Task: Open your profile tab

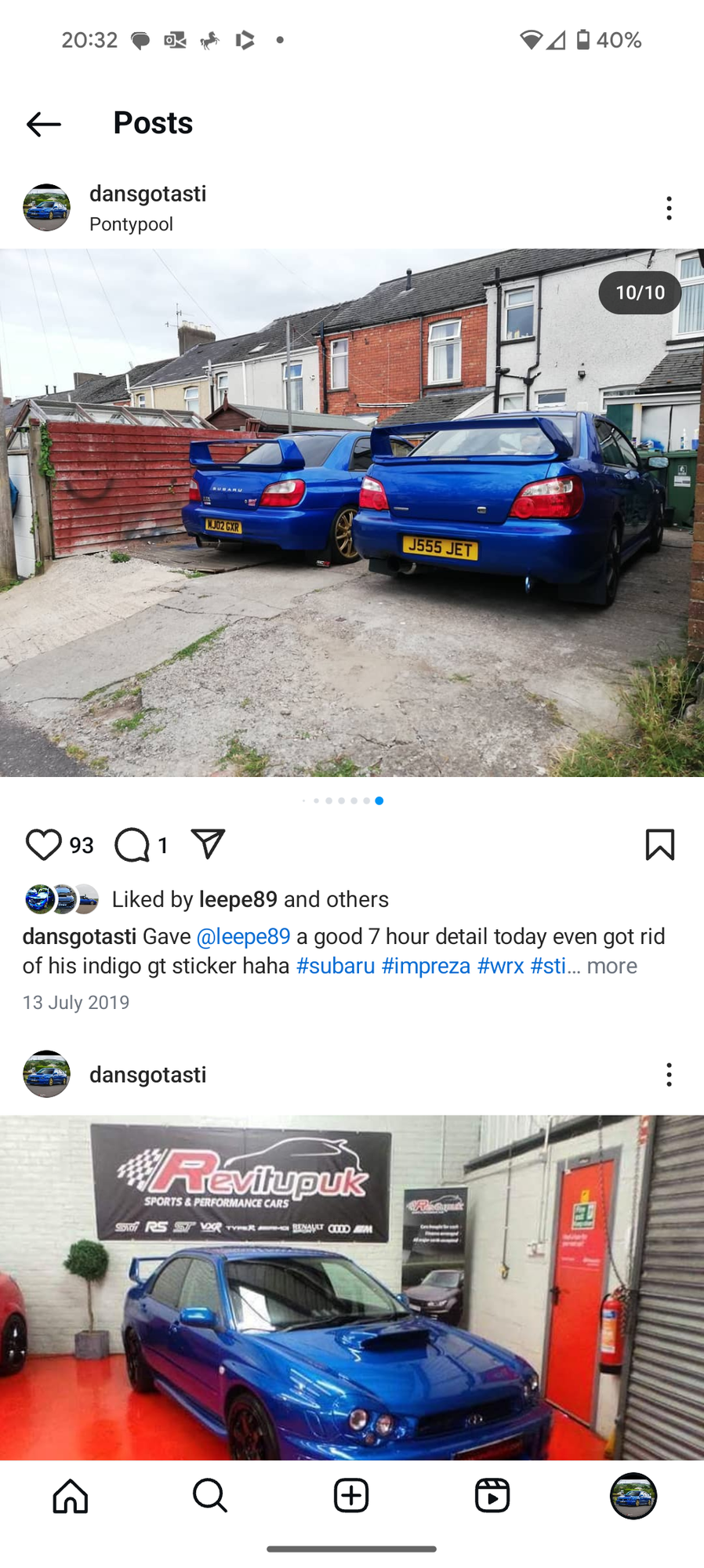Action: pyautogui.click(x=633, y=1496)
